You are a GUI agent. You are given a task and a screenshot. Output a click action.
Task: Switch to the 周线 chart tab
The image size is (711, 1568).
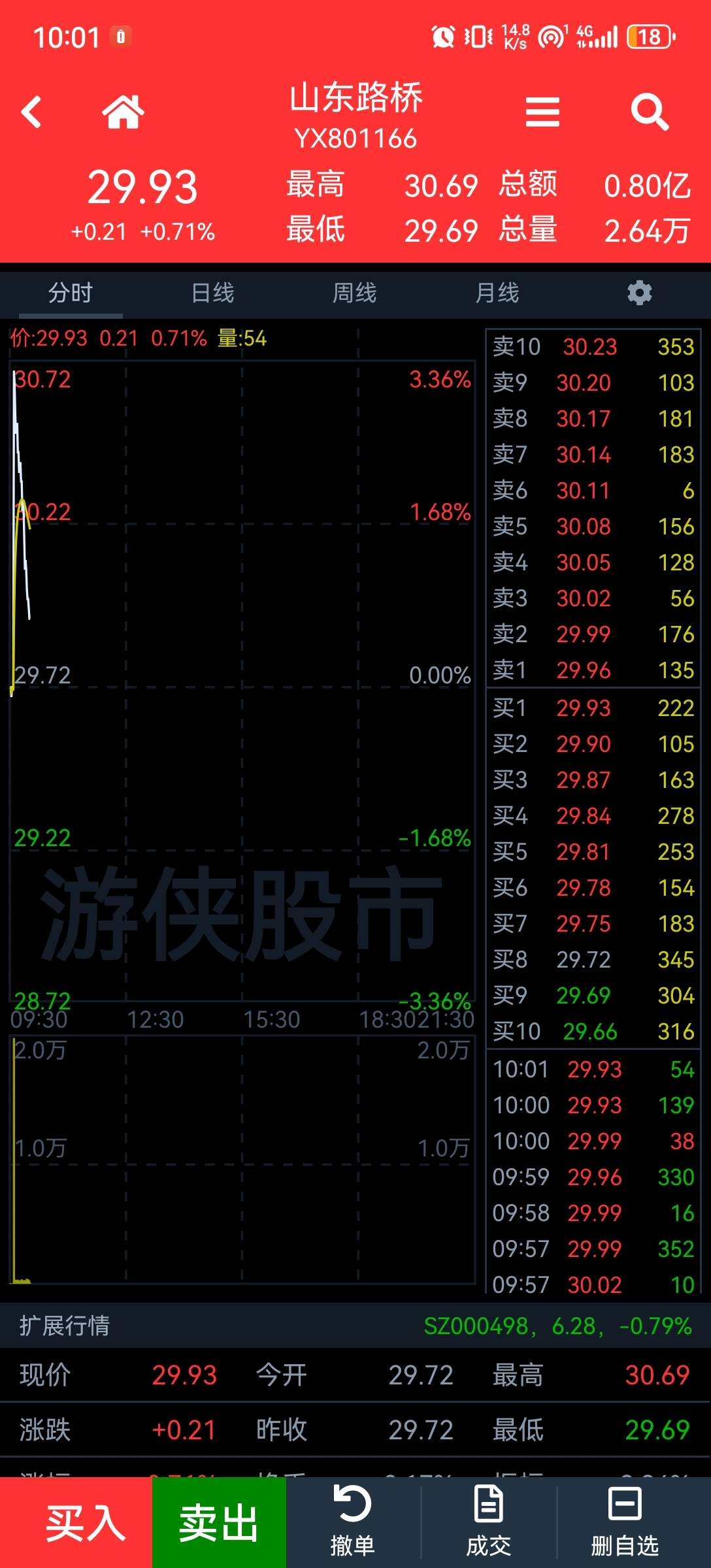pyautogui.click(x=355, y=293)
